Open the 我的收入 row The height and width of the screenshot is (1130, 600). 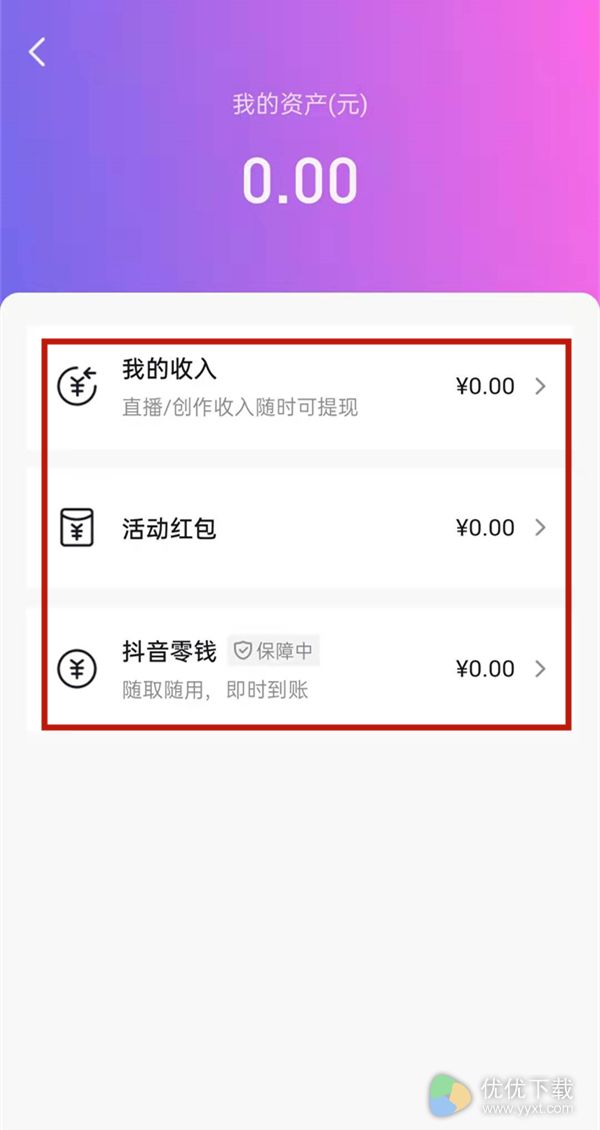point(300,387)
